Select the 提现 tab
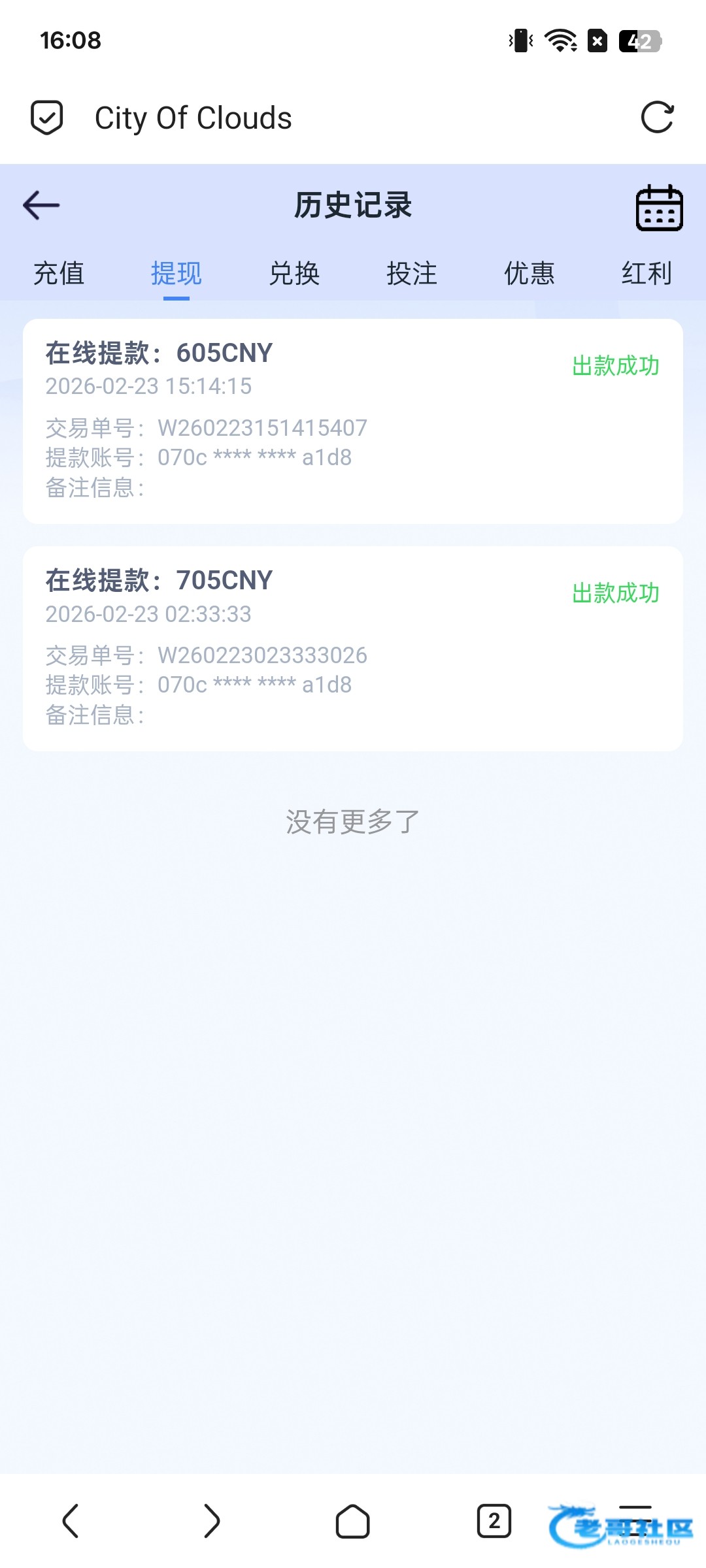 (176, 273)
